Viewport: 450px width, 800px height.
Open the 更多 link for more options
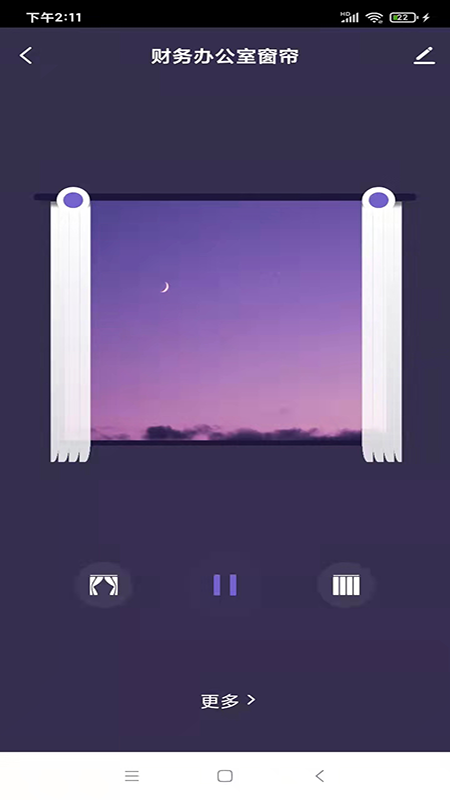pos(228,701)
